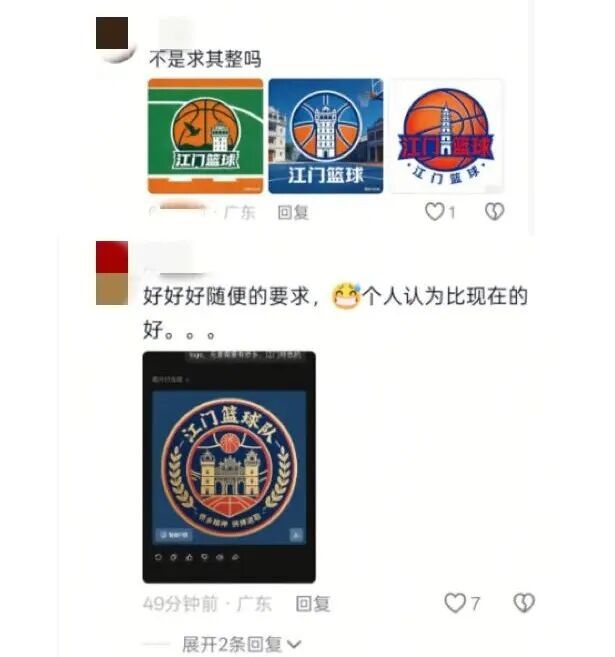Open the profile of the 好好好随便的要求 commenter

point(112,271)
